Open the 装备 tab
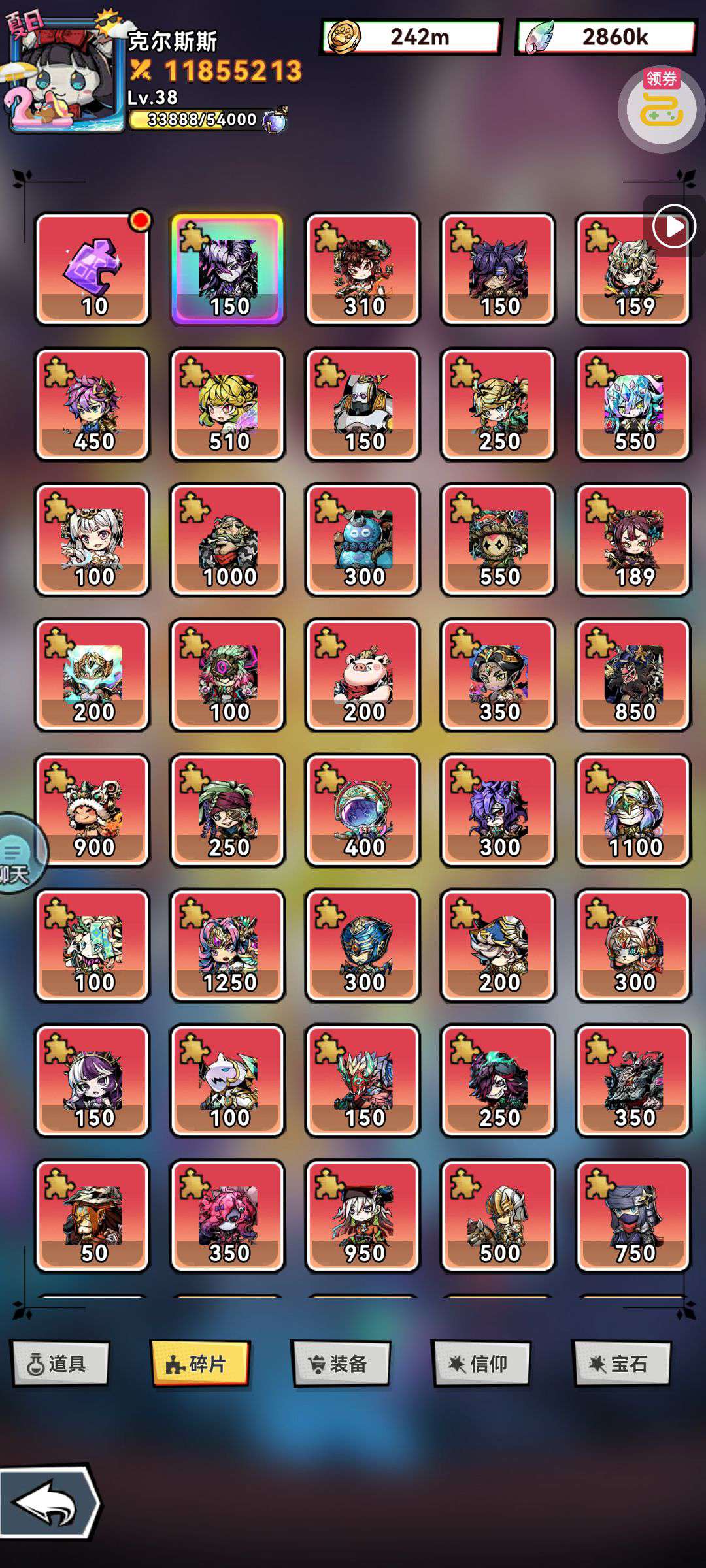This screenshot has height=1568, width=706. point(341,1364)
